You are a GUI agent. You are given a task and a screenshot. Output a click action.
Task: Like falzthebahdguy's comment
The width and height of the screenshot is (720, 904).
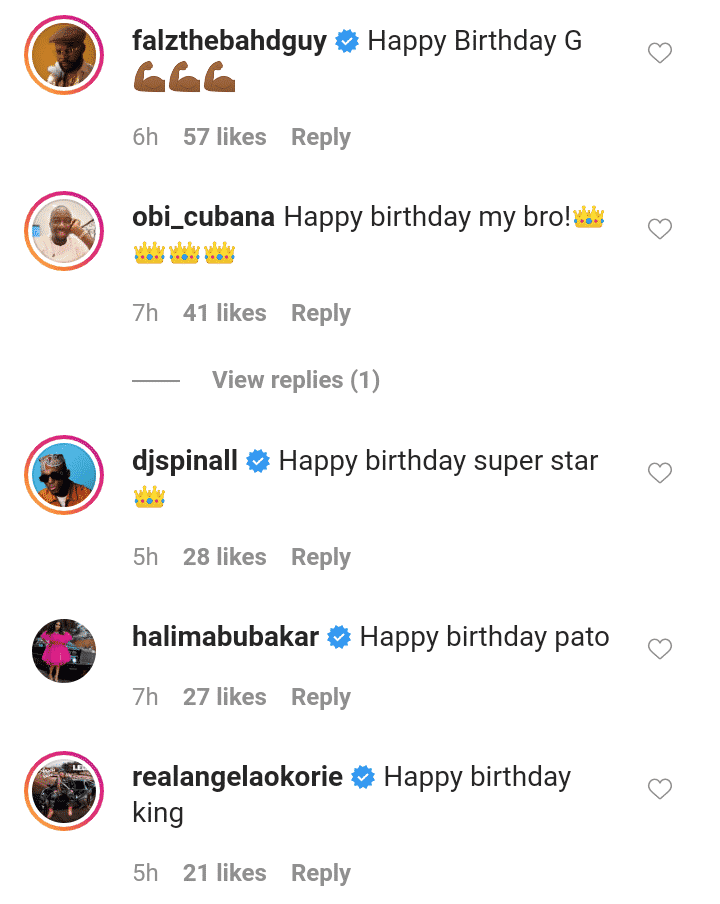click(659, 53)
